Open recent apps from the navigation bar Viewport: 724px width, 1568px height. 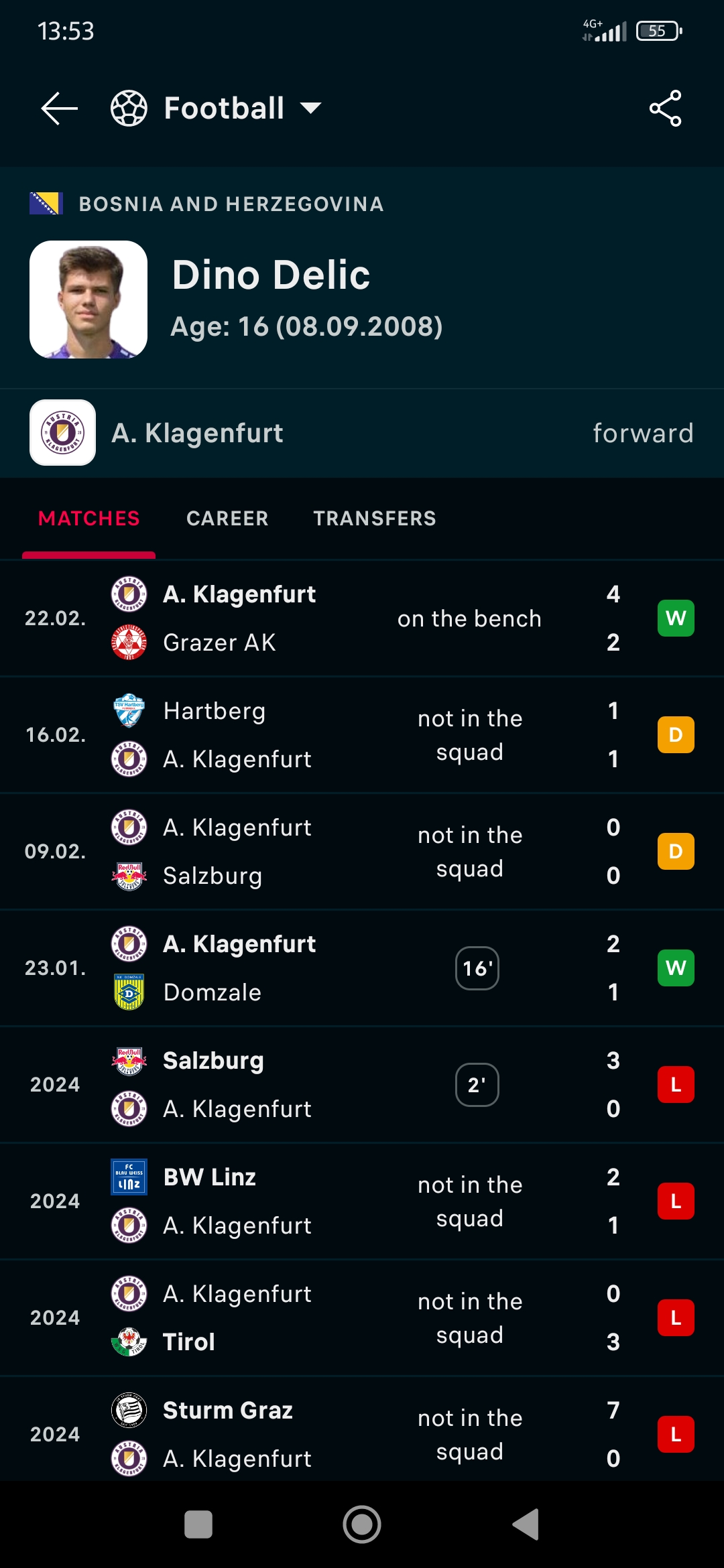[198, 1524]
